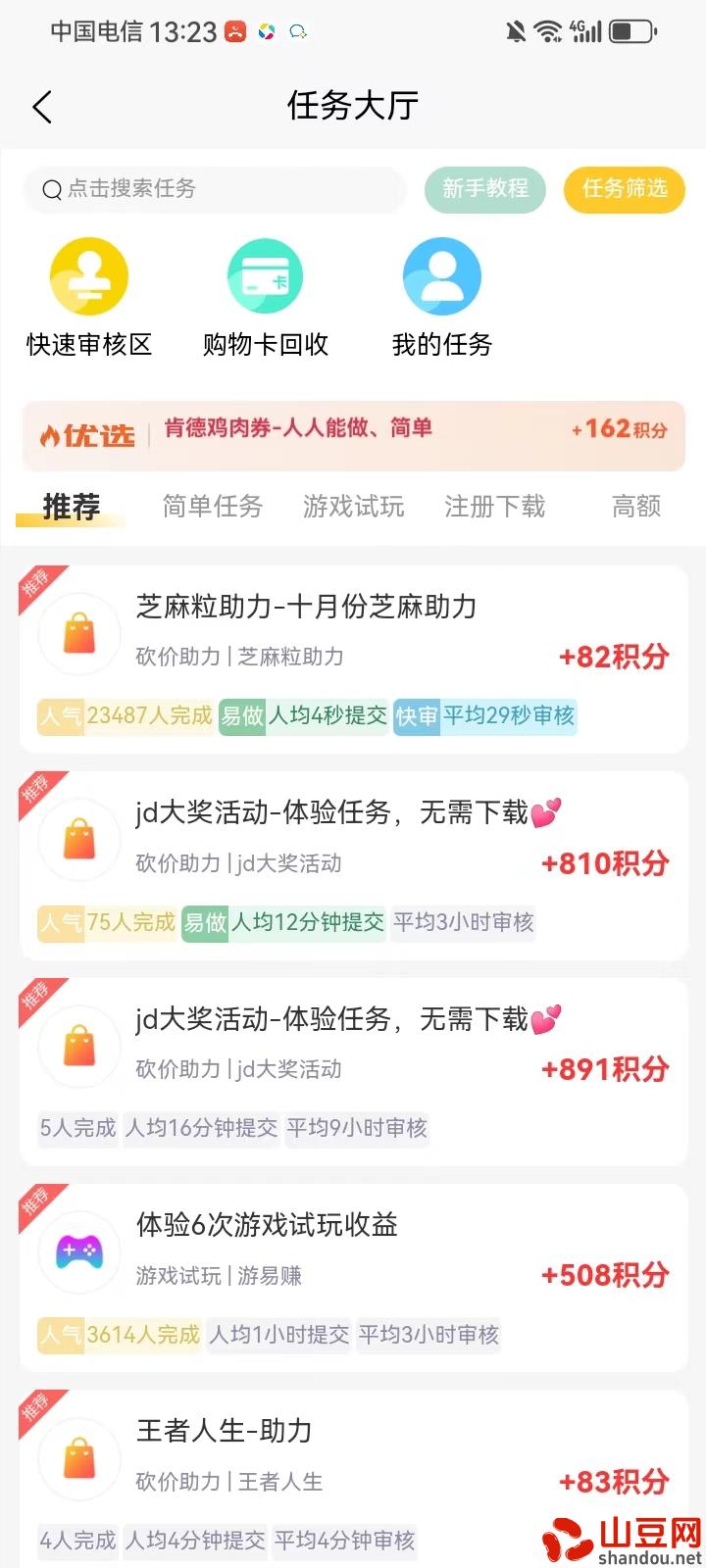Tap the 点击搜索任务 search field
Viewport: 706px width, 1568px height.
pos(216,190)
